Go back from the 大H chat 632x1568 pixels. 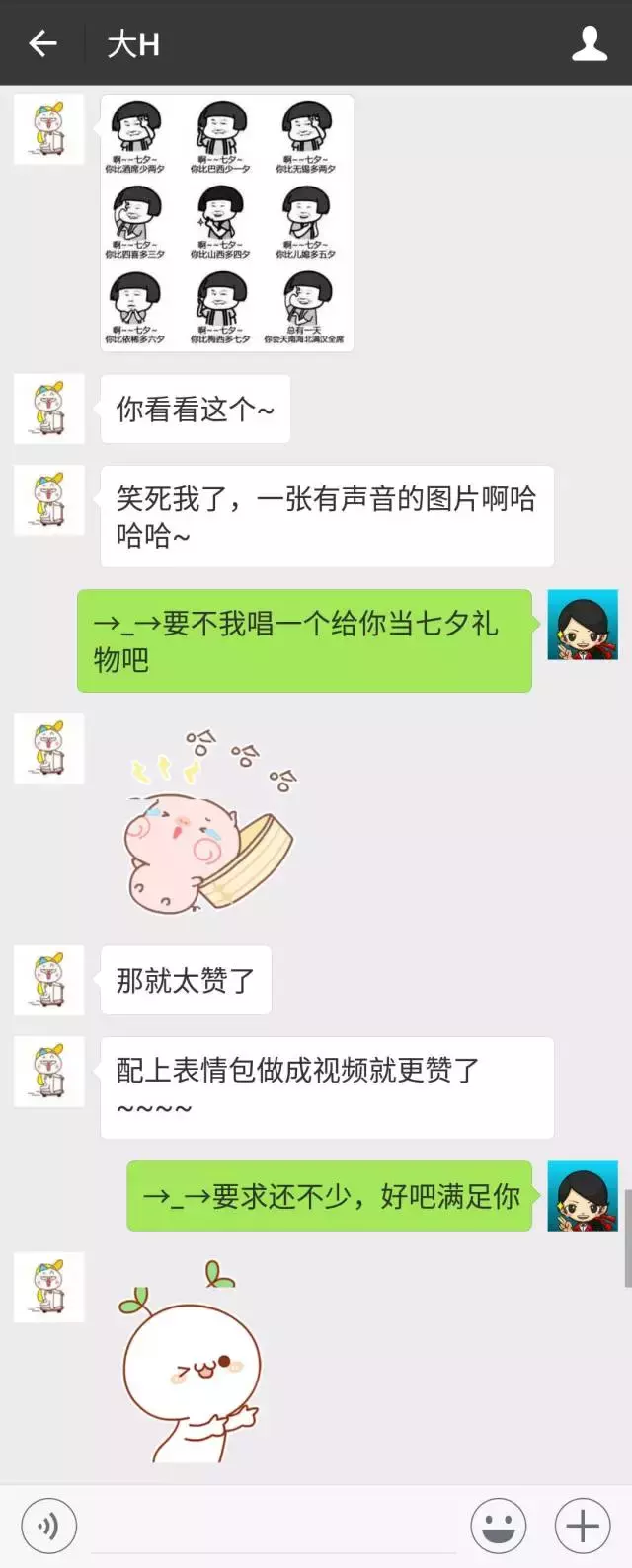click(x=42, y=43)
